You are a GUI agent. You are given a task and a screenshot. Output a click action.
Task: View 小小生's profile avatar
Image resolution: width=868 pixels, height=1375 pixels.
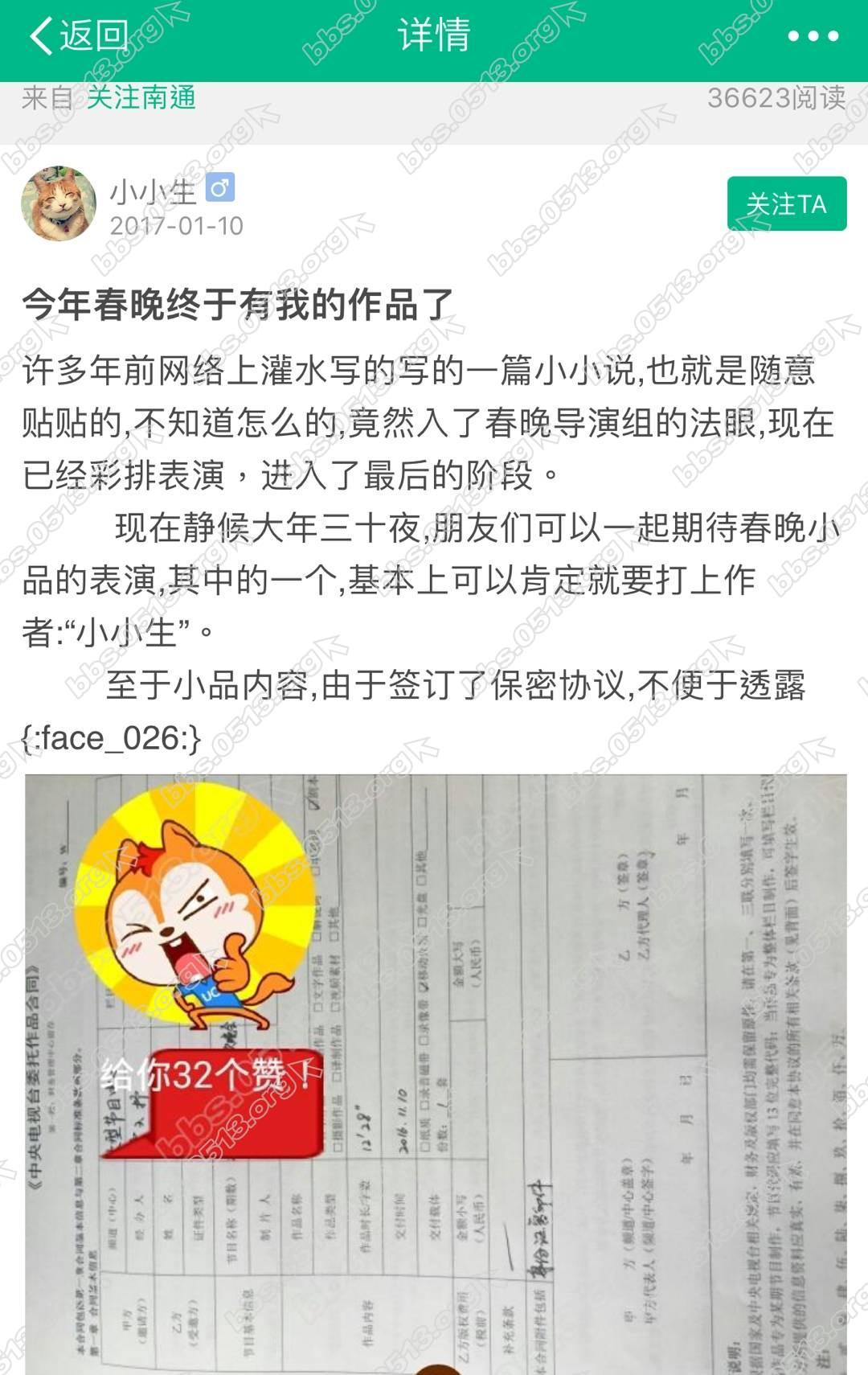tap(58, 204)
